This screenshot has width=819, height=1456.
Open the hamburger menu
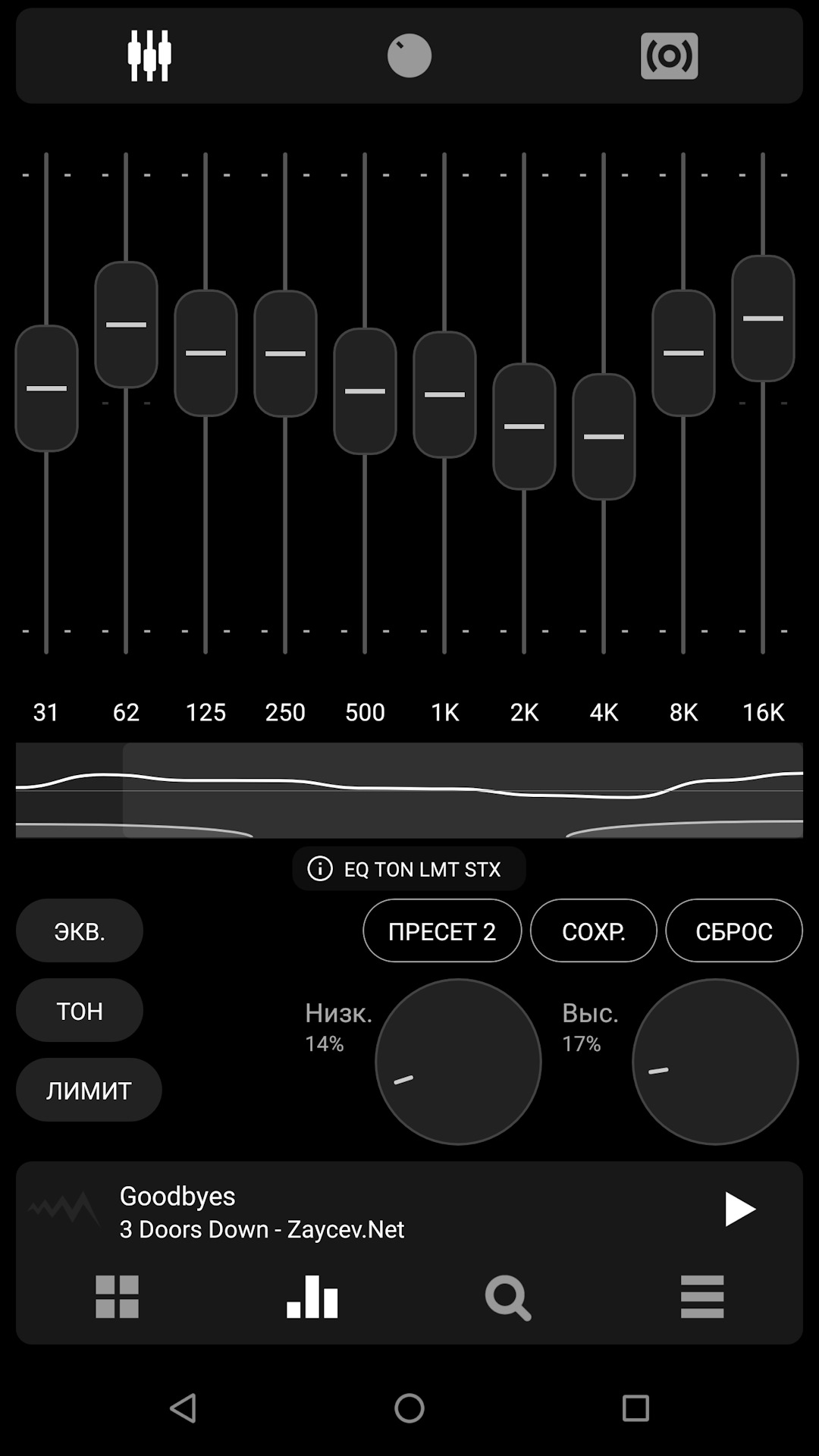click(702, 1297)
